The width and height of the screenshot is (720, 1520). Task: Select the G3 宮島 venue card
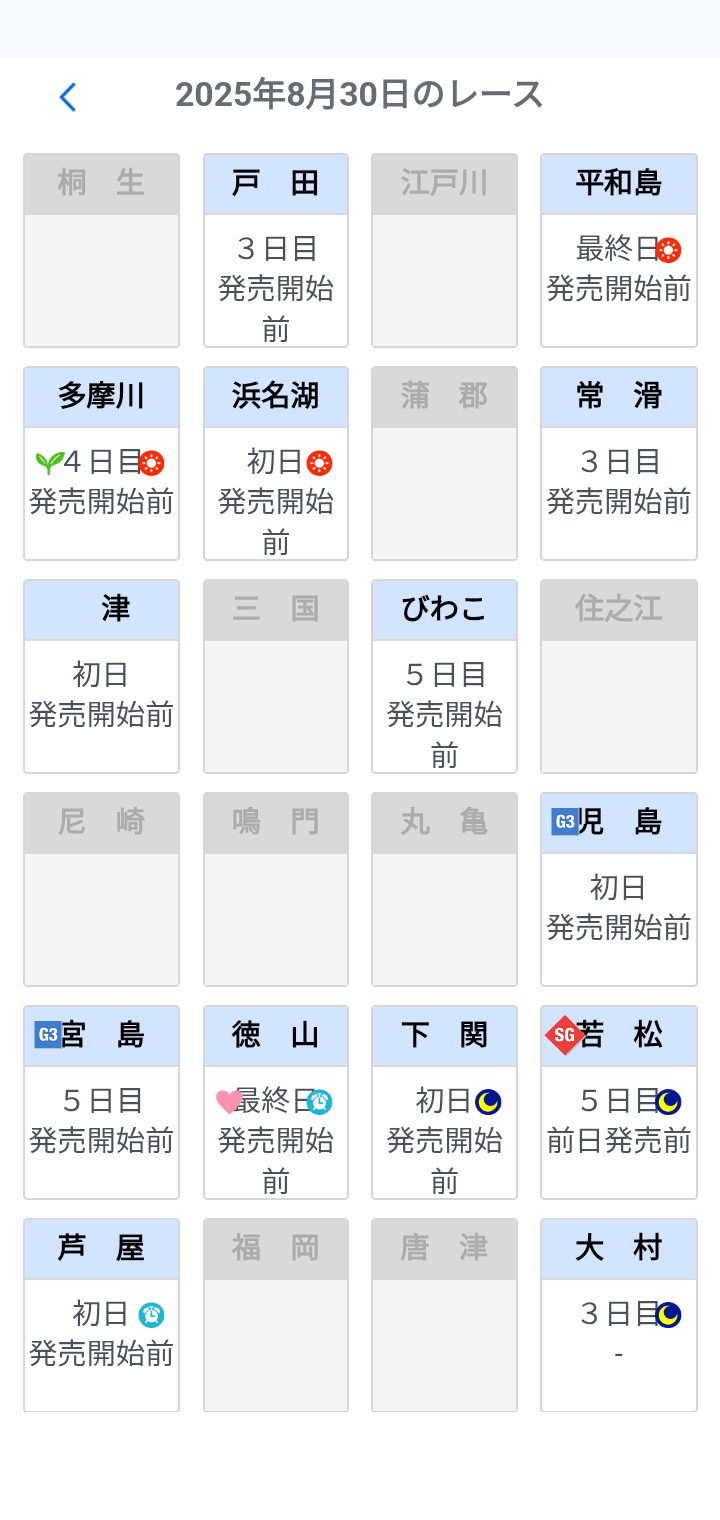[101, 1103]
